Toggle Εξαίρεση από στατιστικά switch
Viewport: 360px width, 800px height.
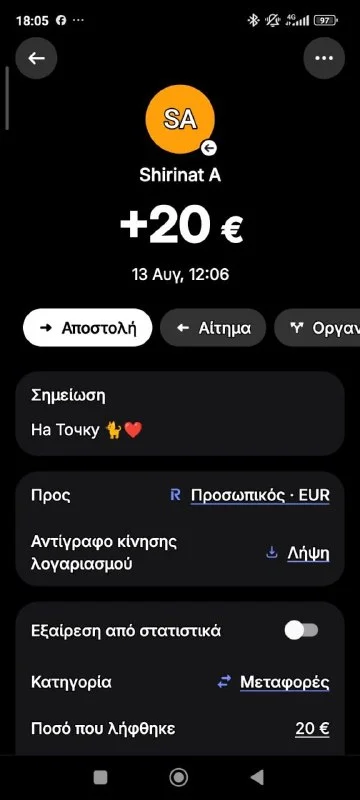[301, 631]
